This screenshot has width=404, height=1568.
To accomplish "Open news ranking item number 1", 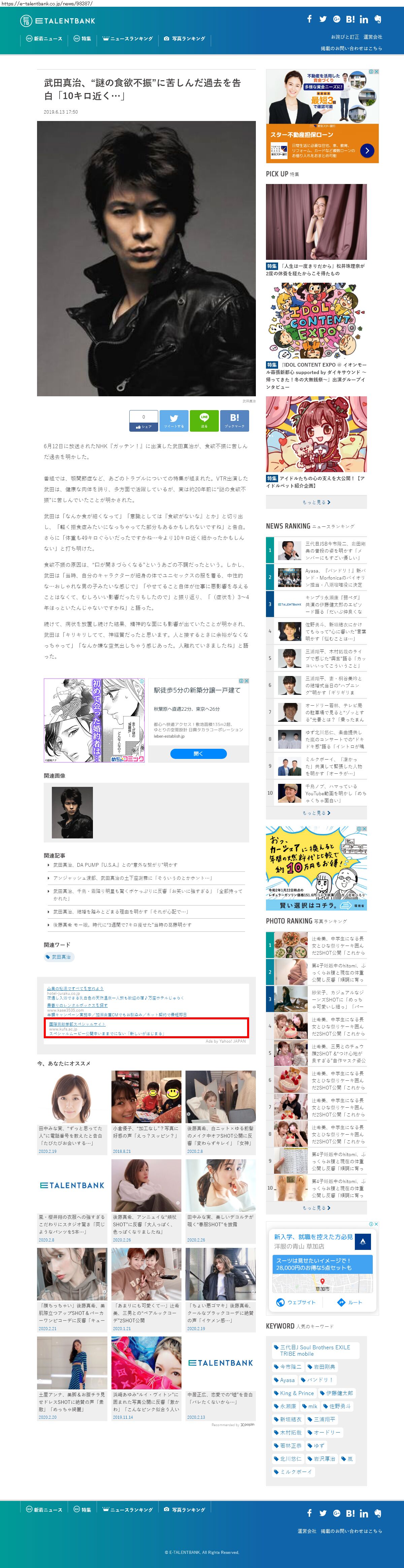I will coord(316,550).
